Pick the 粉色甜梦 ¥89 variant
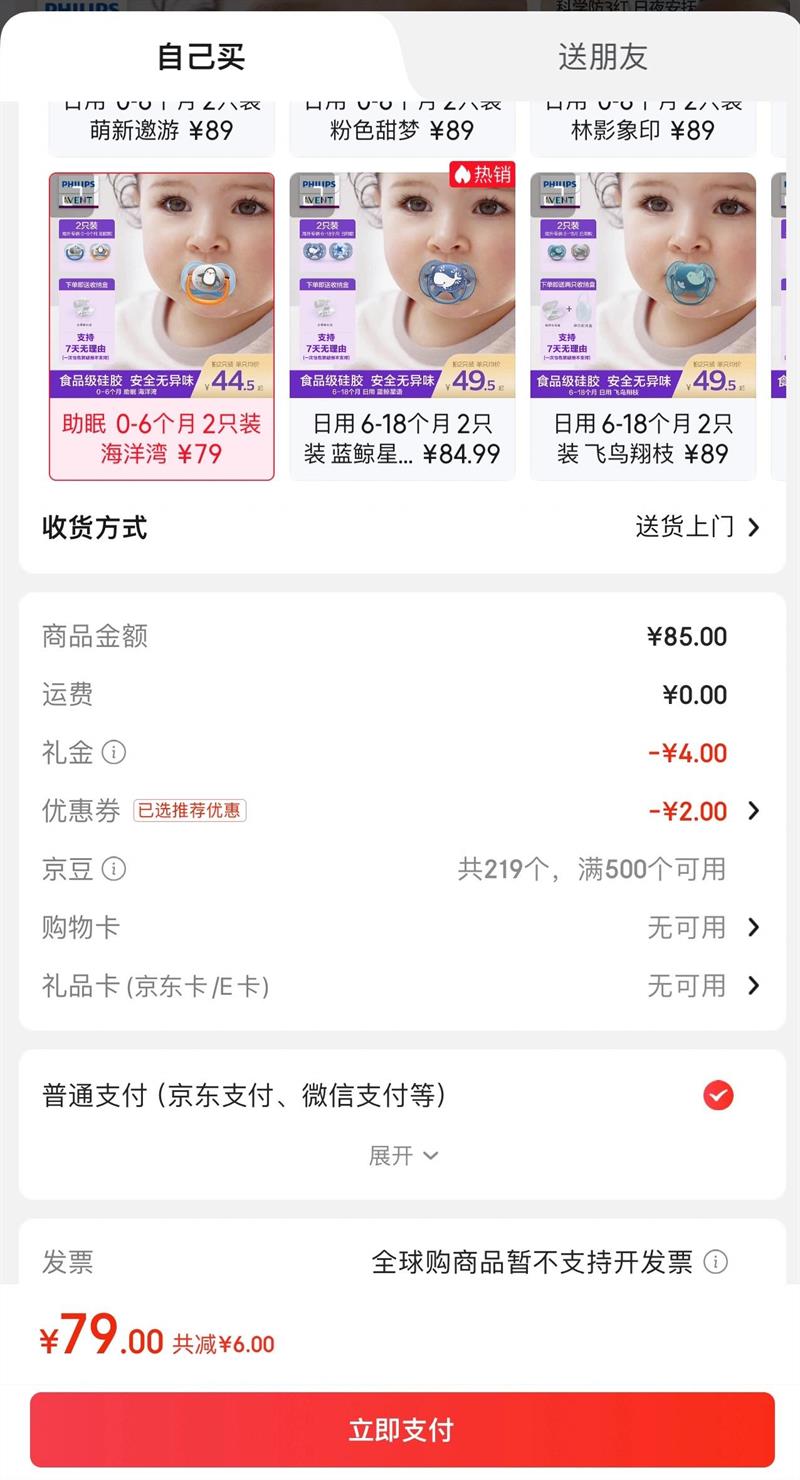This screenshot has height=1480, width=800. pyautogui.click(x=402, y=129)
